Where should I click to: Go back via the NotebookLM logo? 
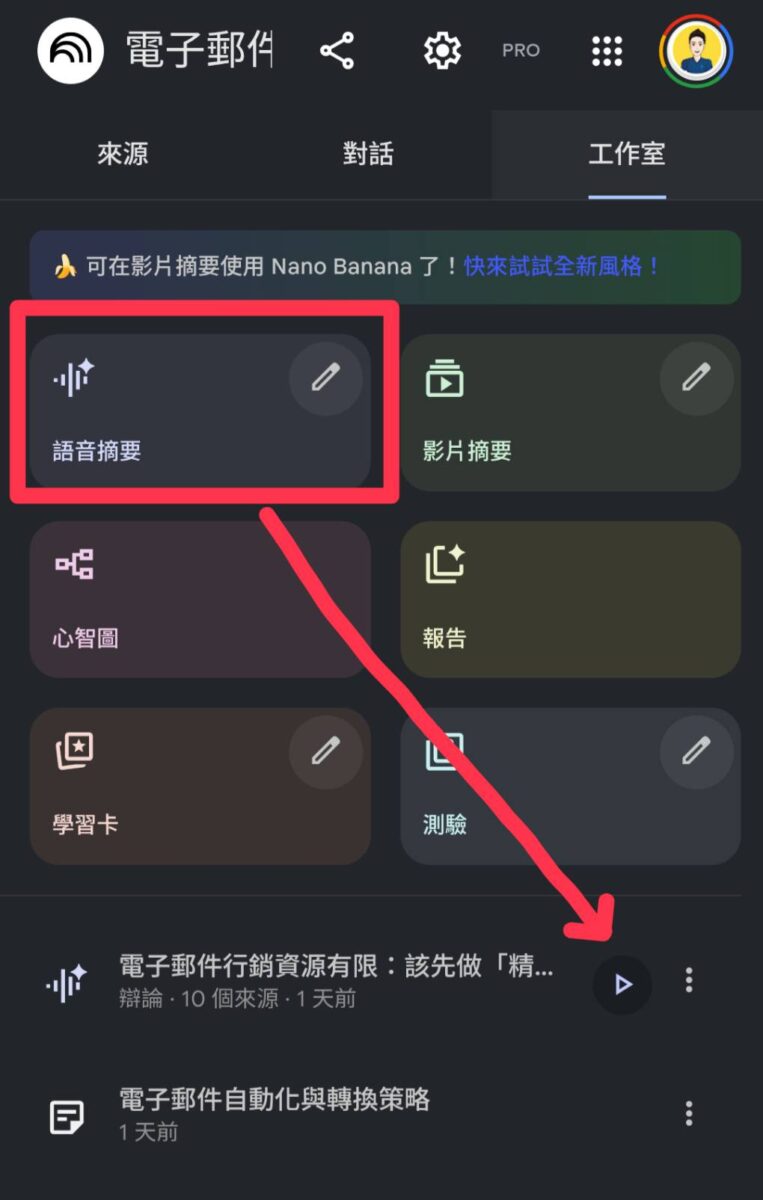click(x=72, y=50)
